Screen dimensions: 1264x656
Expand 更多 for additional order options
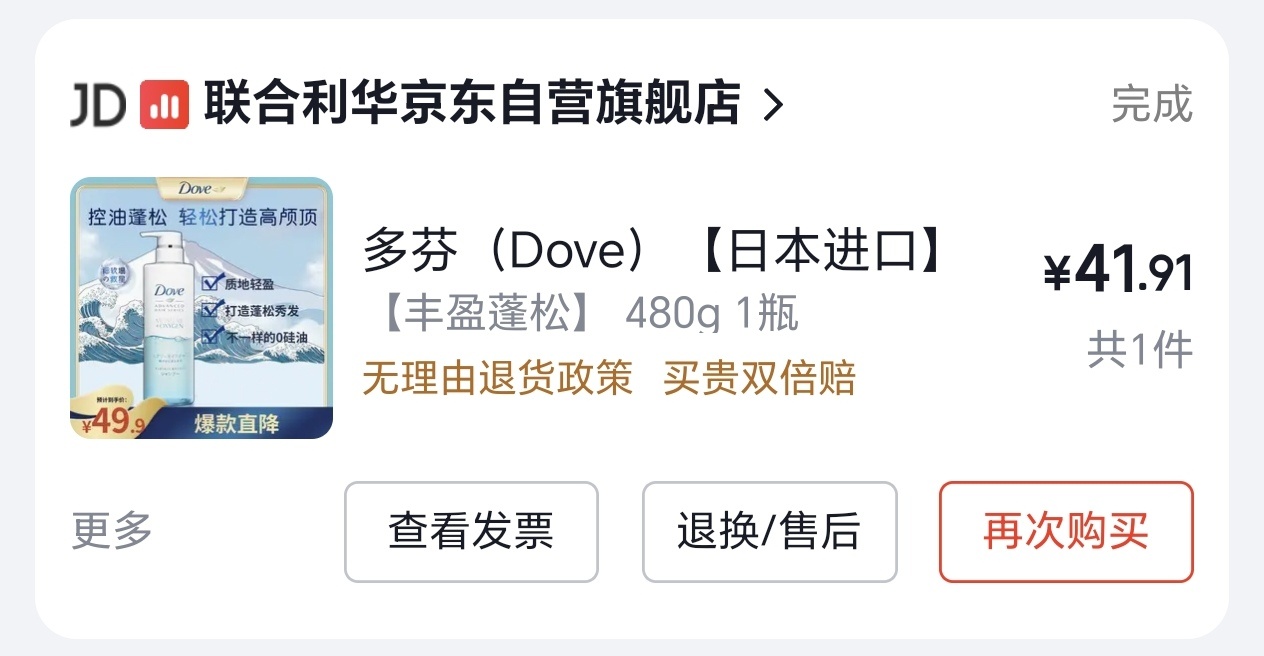coord(112,531)
